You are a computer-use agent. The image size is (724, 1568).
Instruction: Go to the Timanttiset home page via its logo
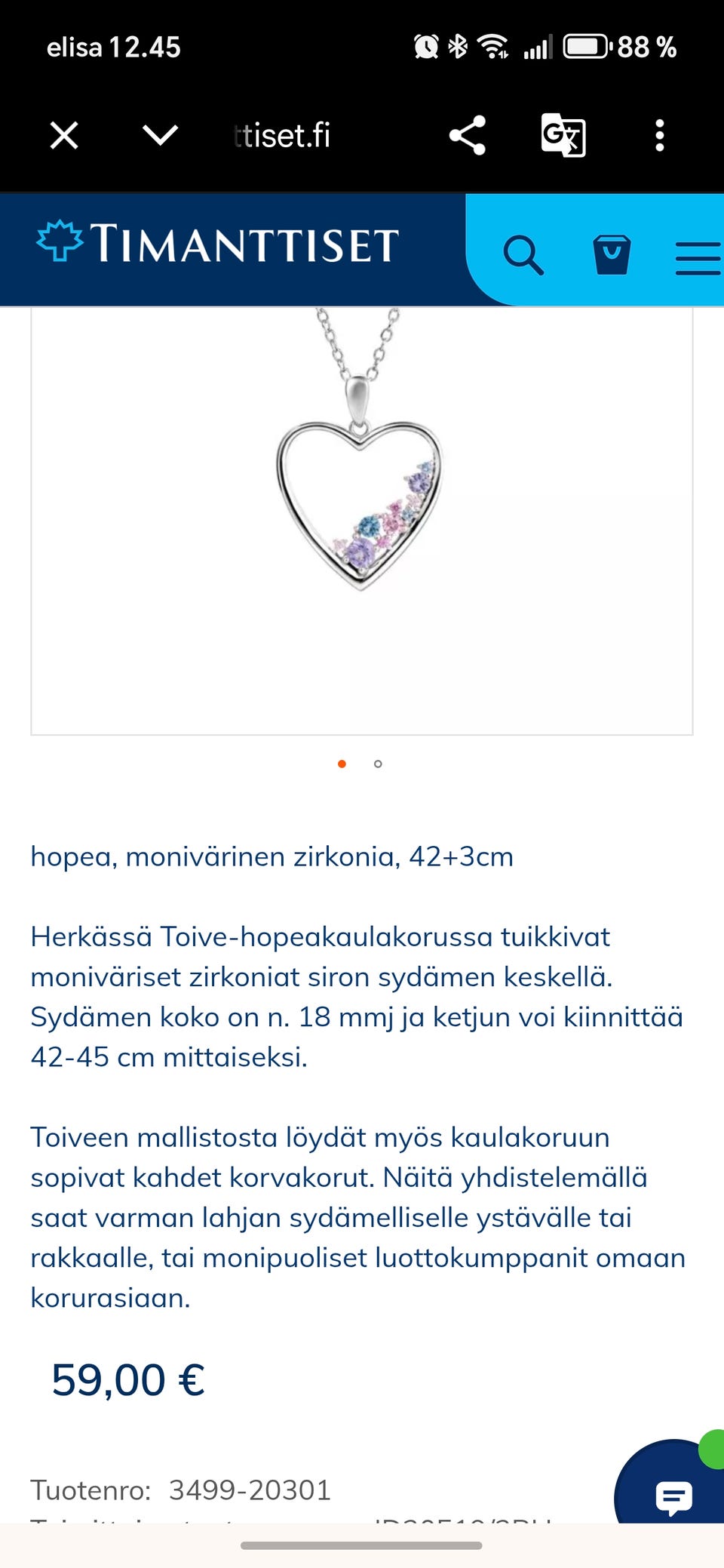tap(219, 243)
